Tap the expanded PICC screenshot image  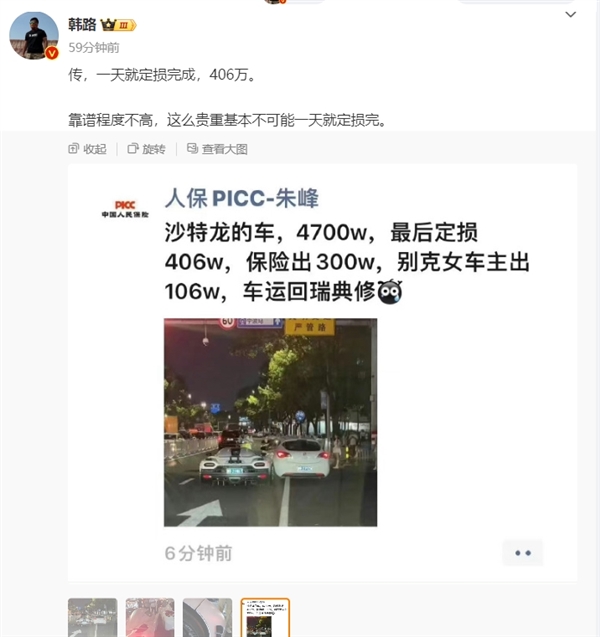coord(322,370)
